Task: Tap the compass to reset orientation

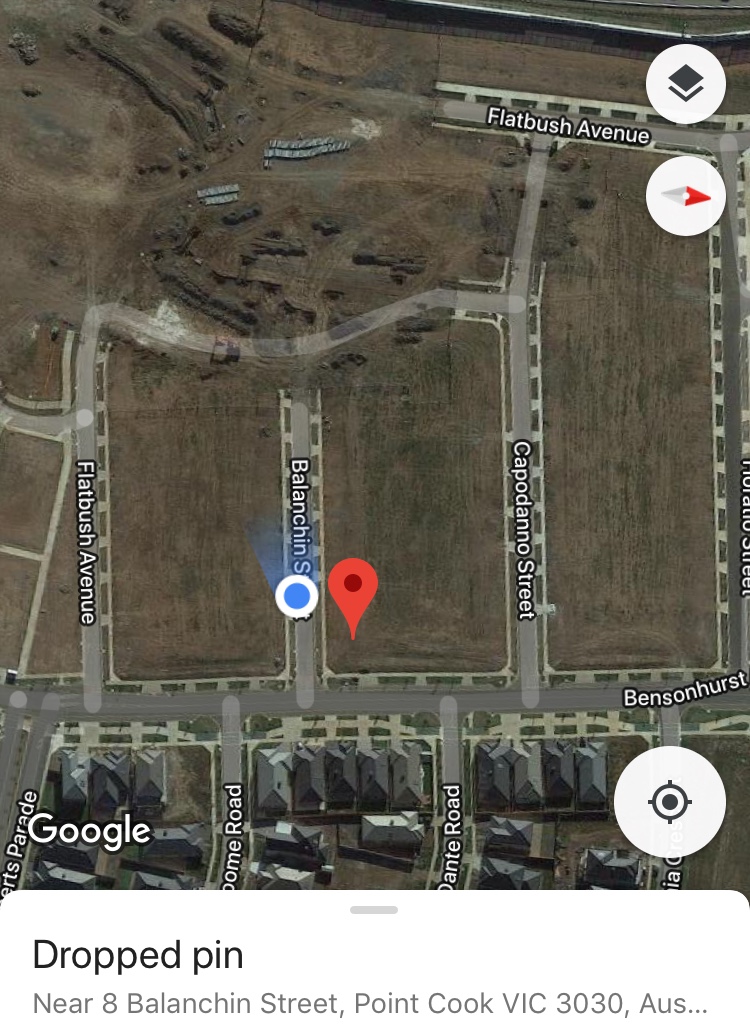Action: [x=685, y=196]
